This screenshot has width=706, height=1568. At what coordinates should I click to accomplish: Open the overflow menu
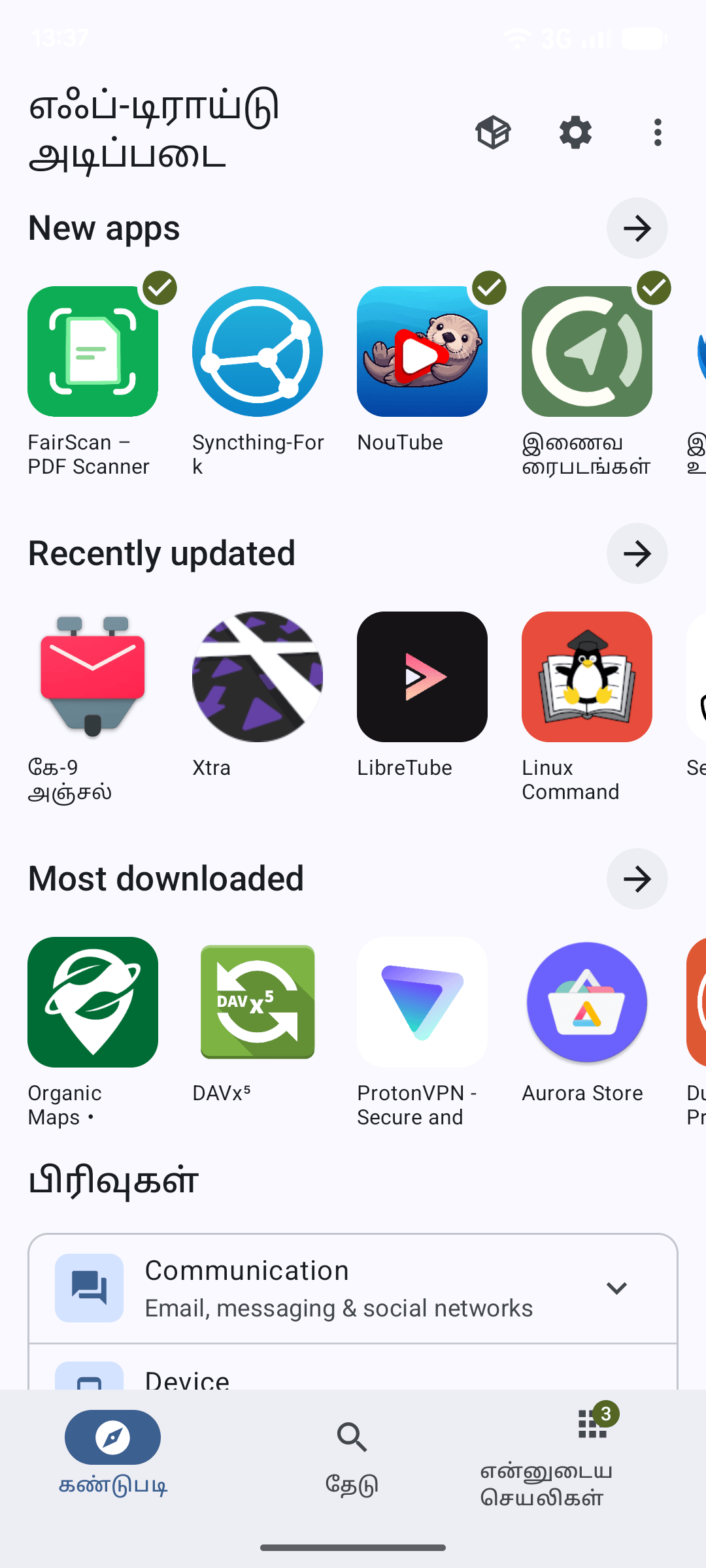click(x=658, y=133)
